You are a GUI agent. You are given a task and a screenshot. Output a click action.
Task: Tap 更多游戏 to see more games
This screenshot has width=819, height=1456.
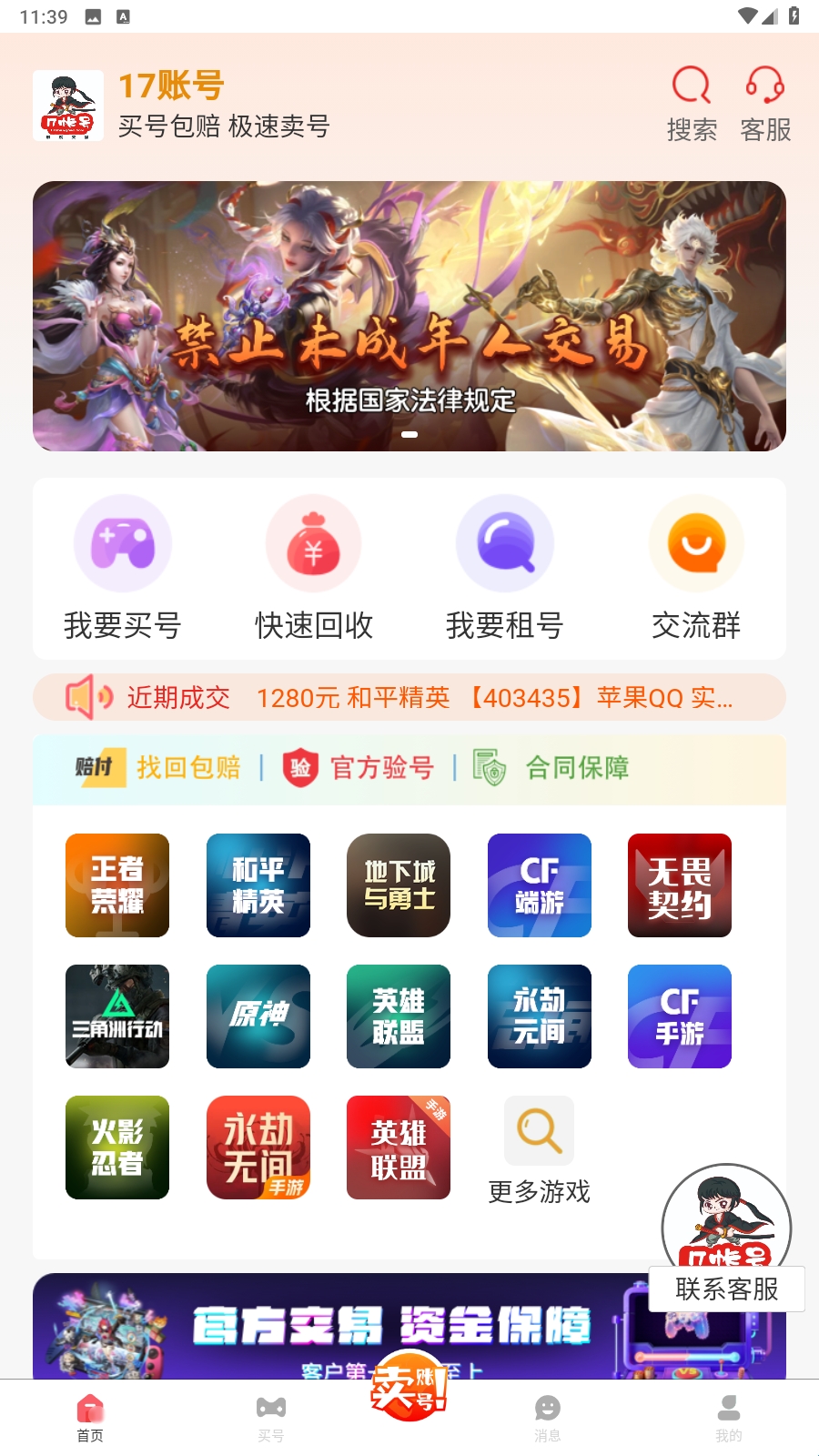click(540, 1151)
